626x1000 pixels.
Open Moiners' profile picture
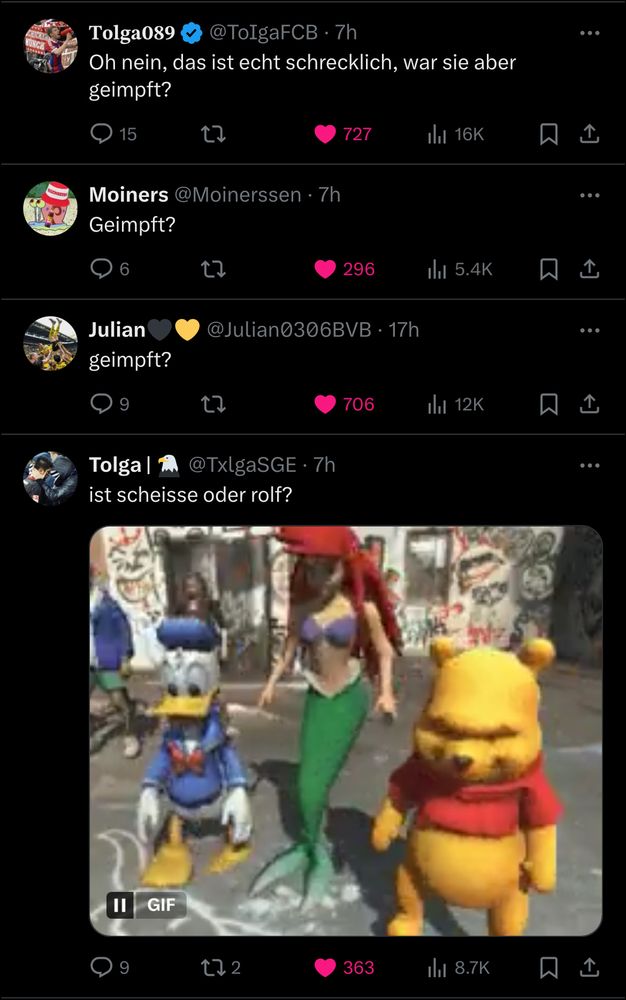tap(50, 209)
